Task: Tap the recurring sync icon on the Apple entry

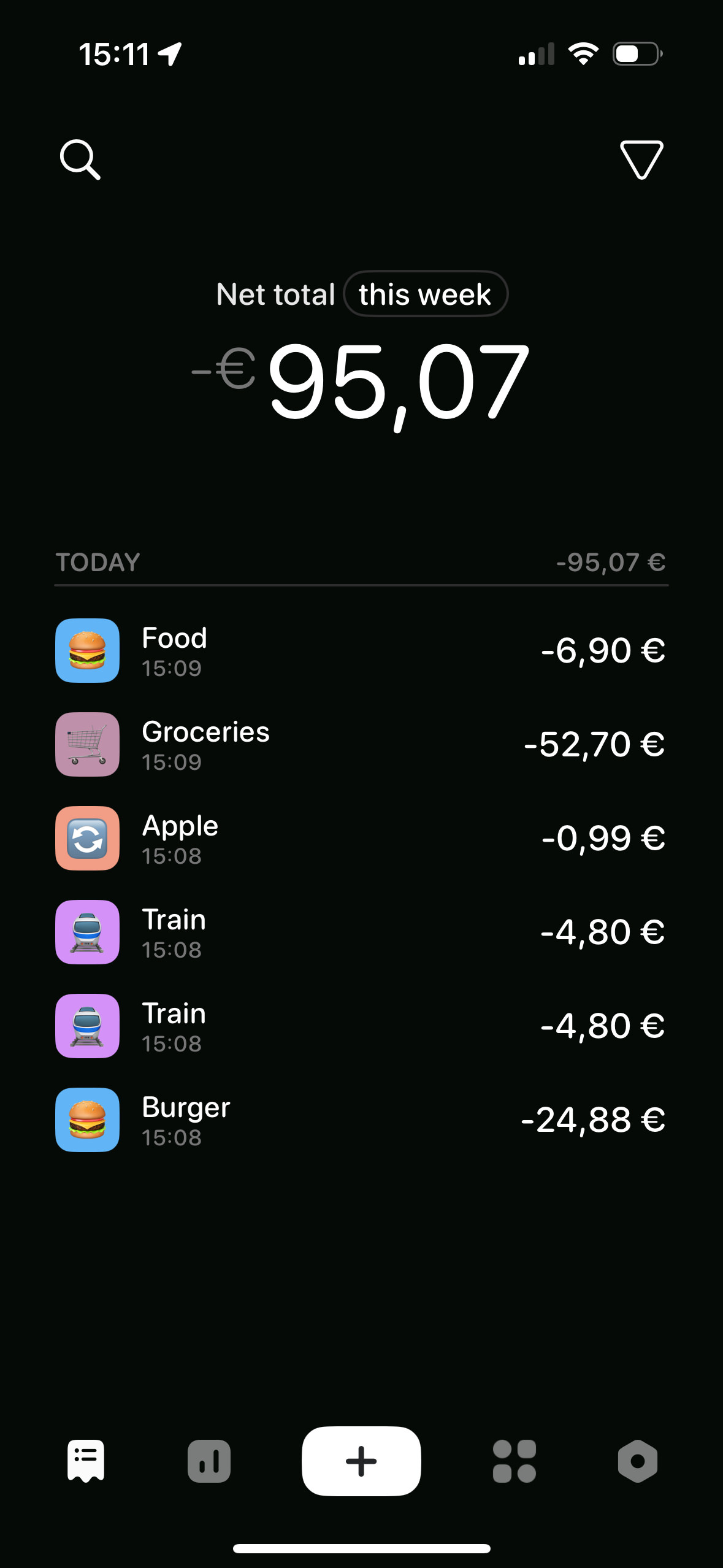Action: tap(87, 838)
